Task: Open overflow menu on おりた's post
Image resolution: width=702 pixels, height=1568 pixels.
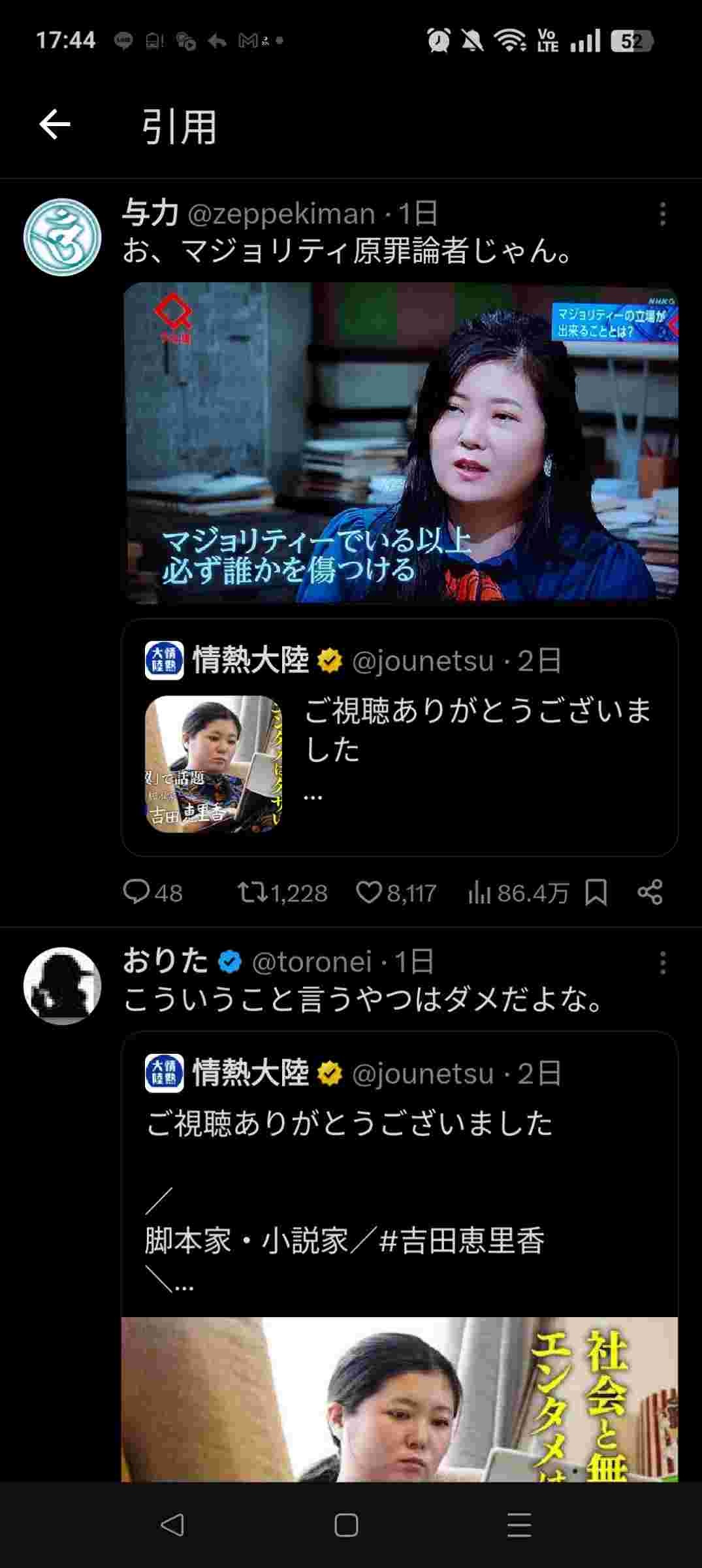Action: point(662,962)
